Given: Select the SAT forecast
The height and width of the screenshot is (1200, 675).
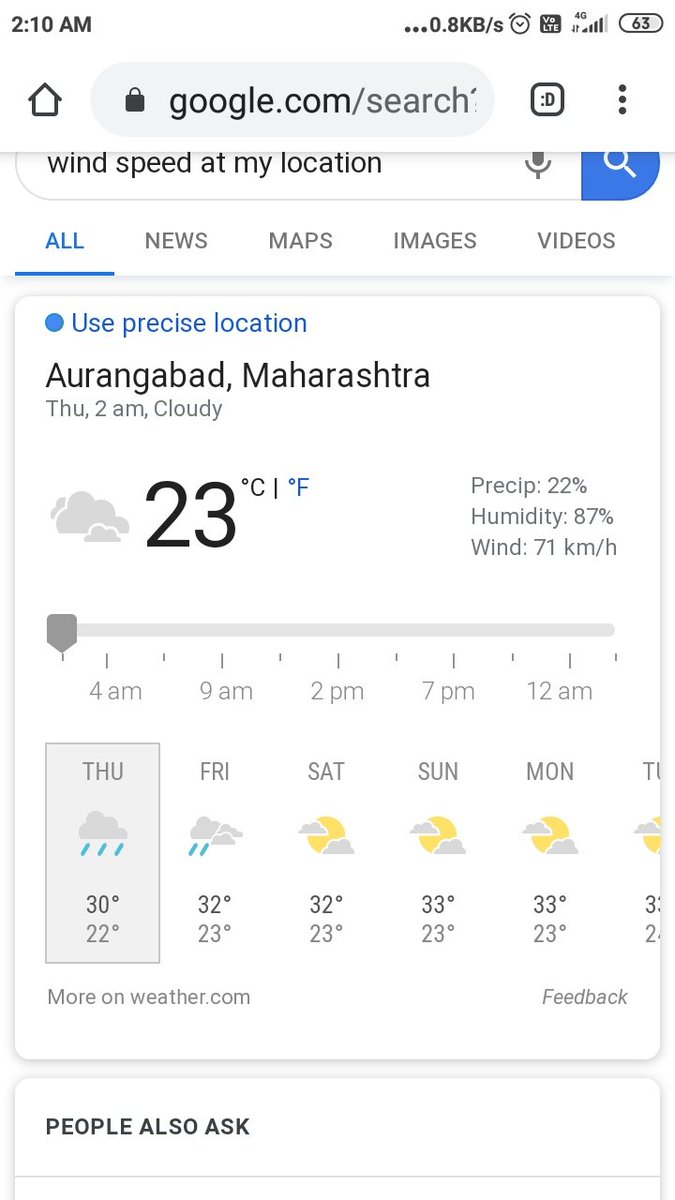Looking at the screenshot, I should click(x=326, y=852).
